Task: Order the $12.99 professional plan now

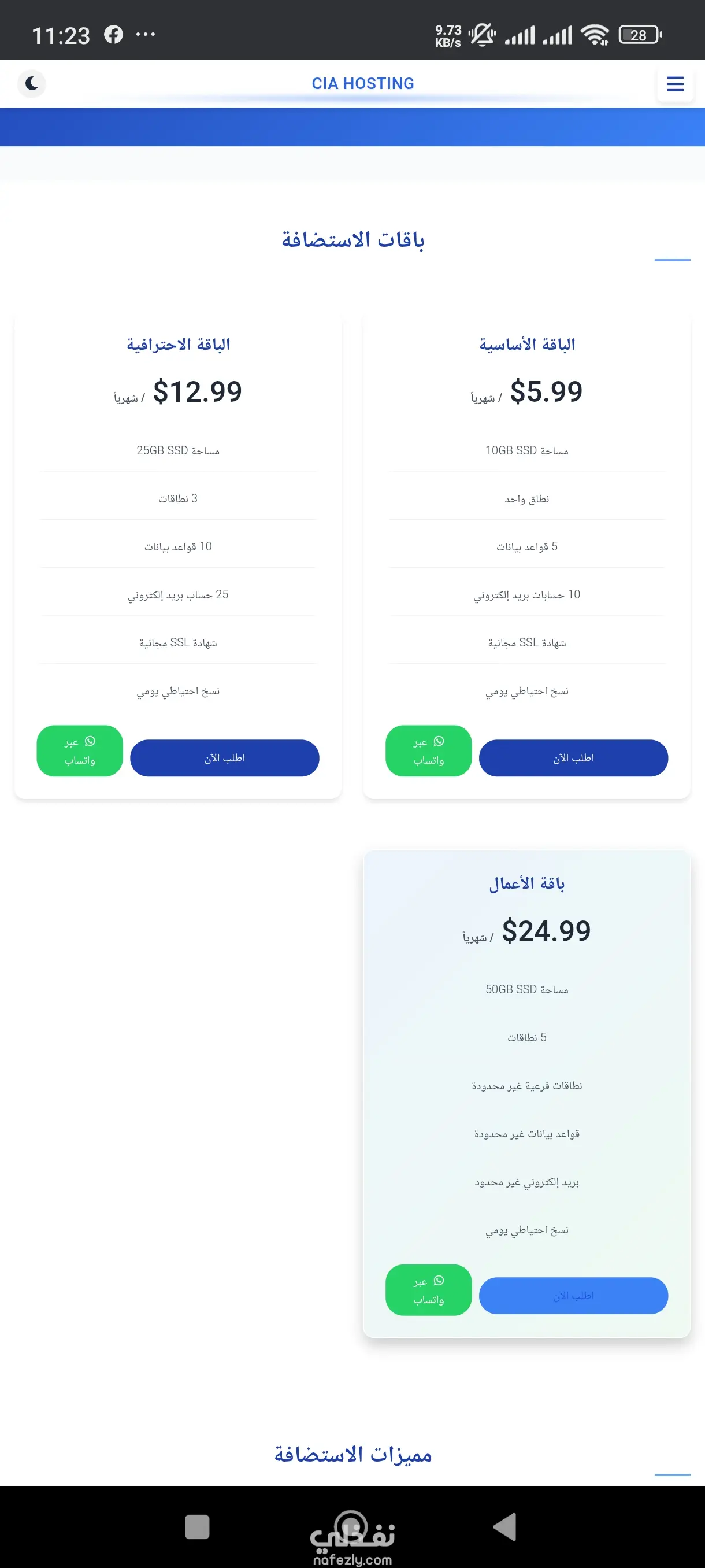Action: coord(224,758)
